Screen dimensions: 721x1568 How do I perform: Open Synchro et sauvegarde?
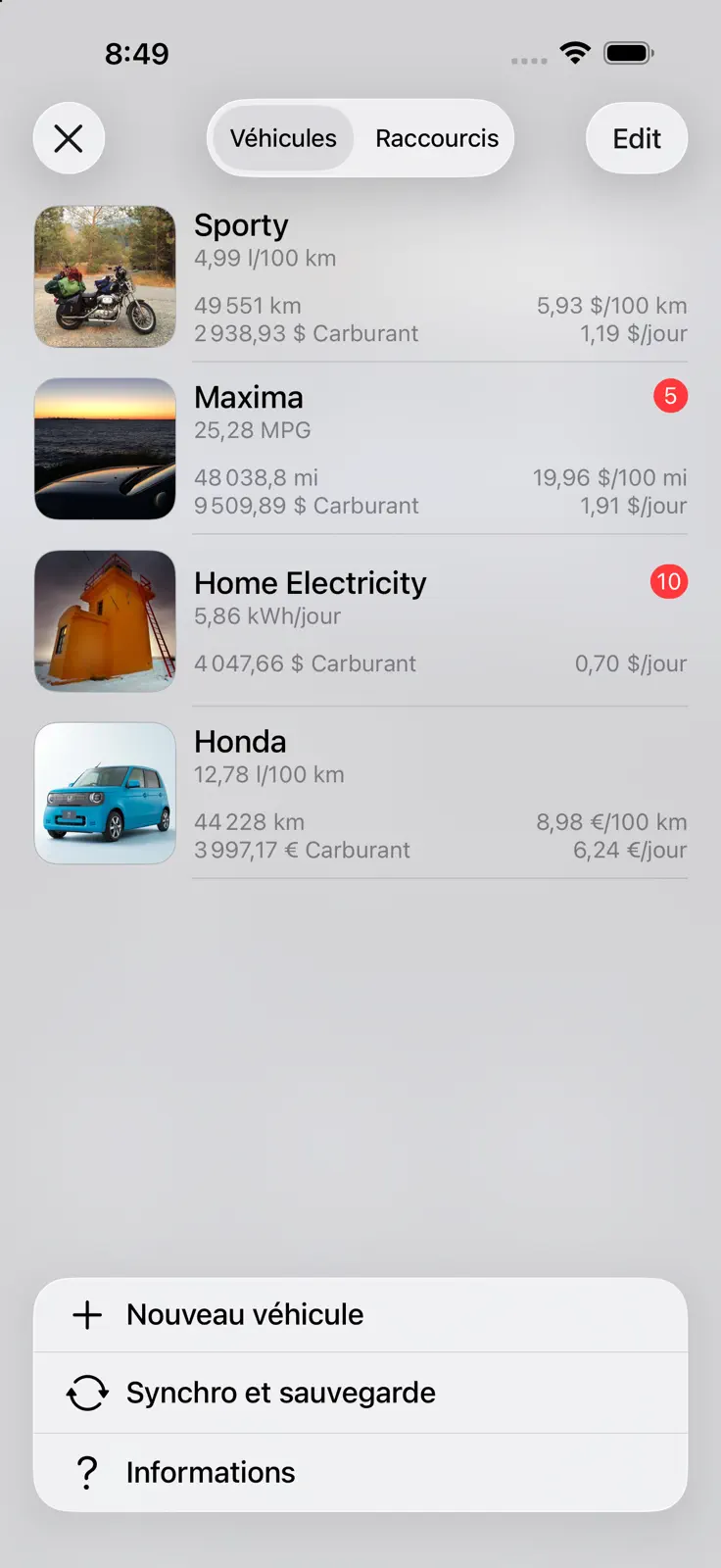(360, 1393)
